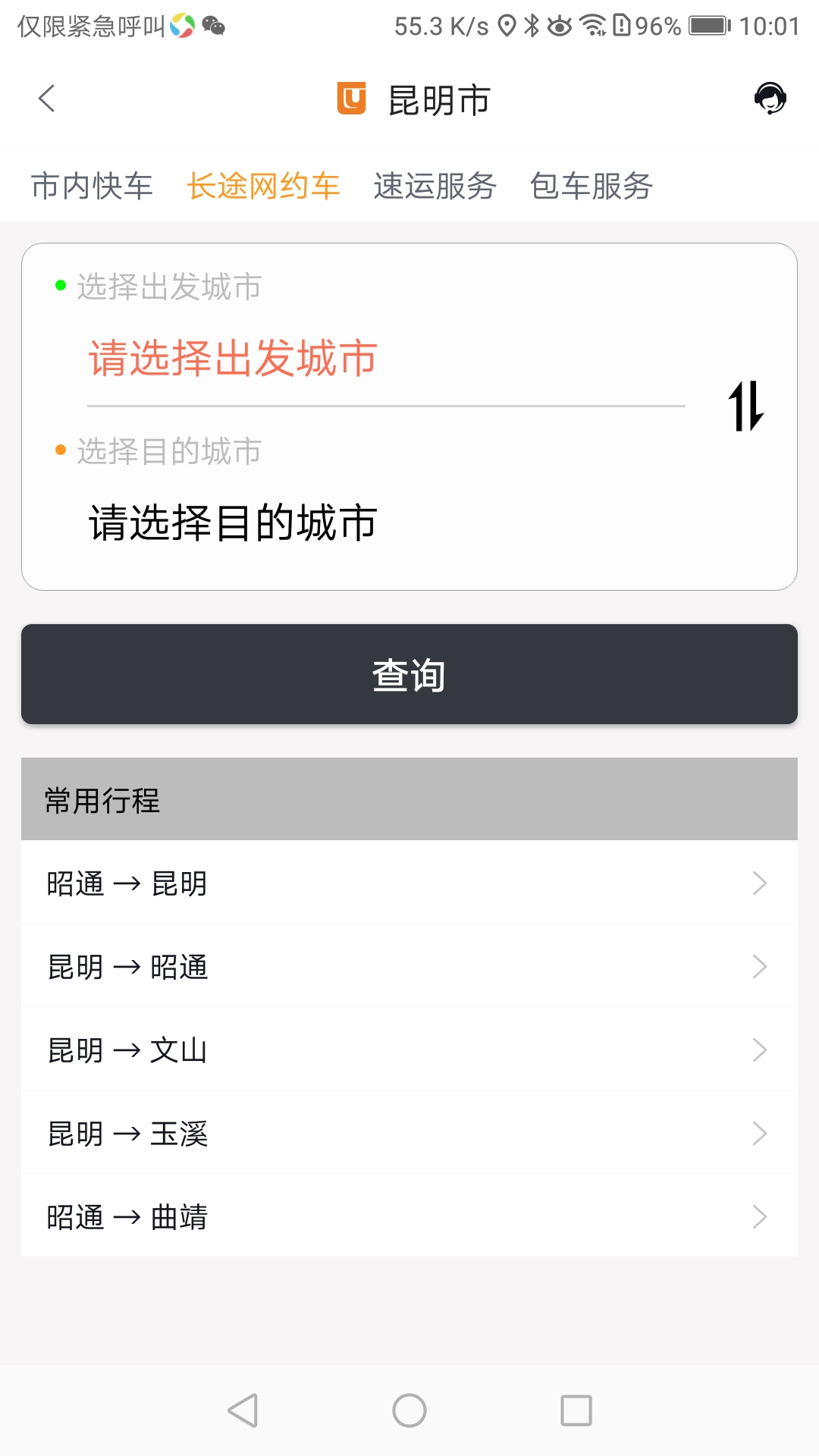Switch to the 速运服务 tab
Screen dimensions: 819x1456
[435, 186]
